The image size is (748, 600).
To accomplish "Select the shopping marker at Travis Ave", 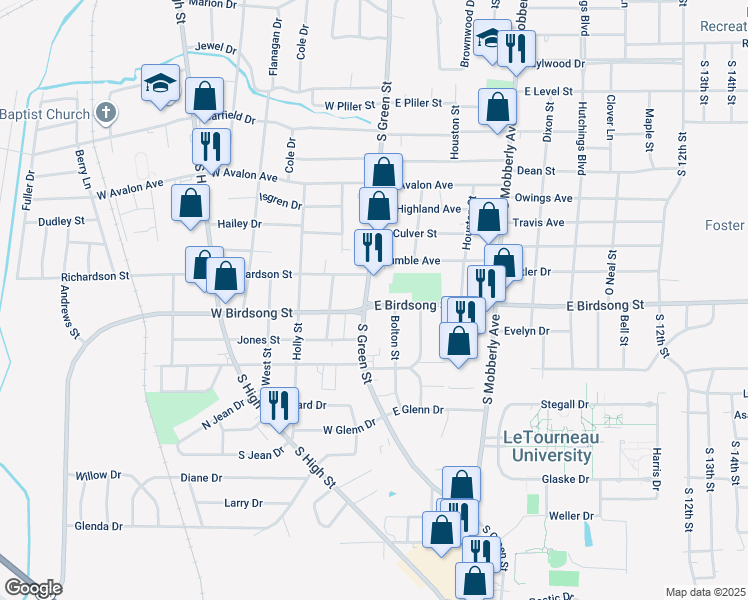I will pos(488,218).
